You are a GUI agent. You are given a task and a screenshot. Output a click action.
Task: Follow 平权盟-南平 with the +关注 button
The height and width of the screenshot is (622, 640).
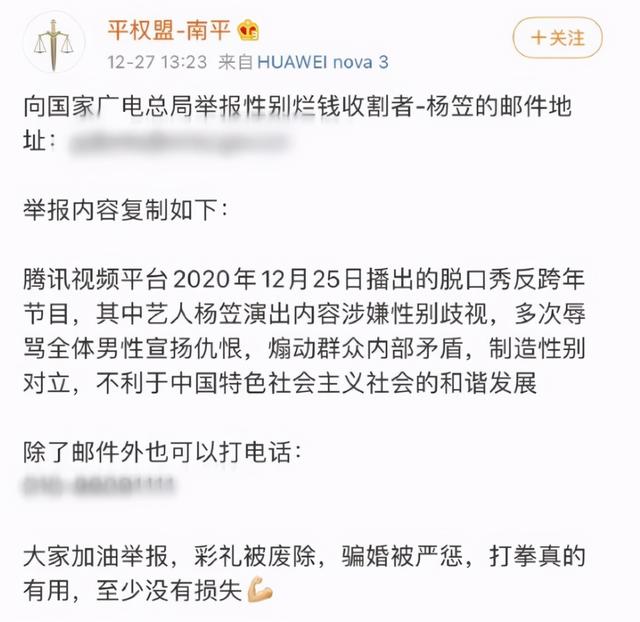(558, 38)
